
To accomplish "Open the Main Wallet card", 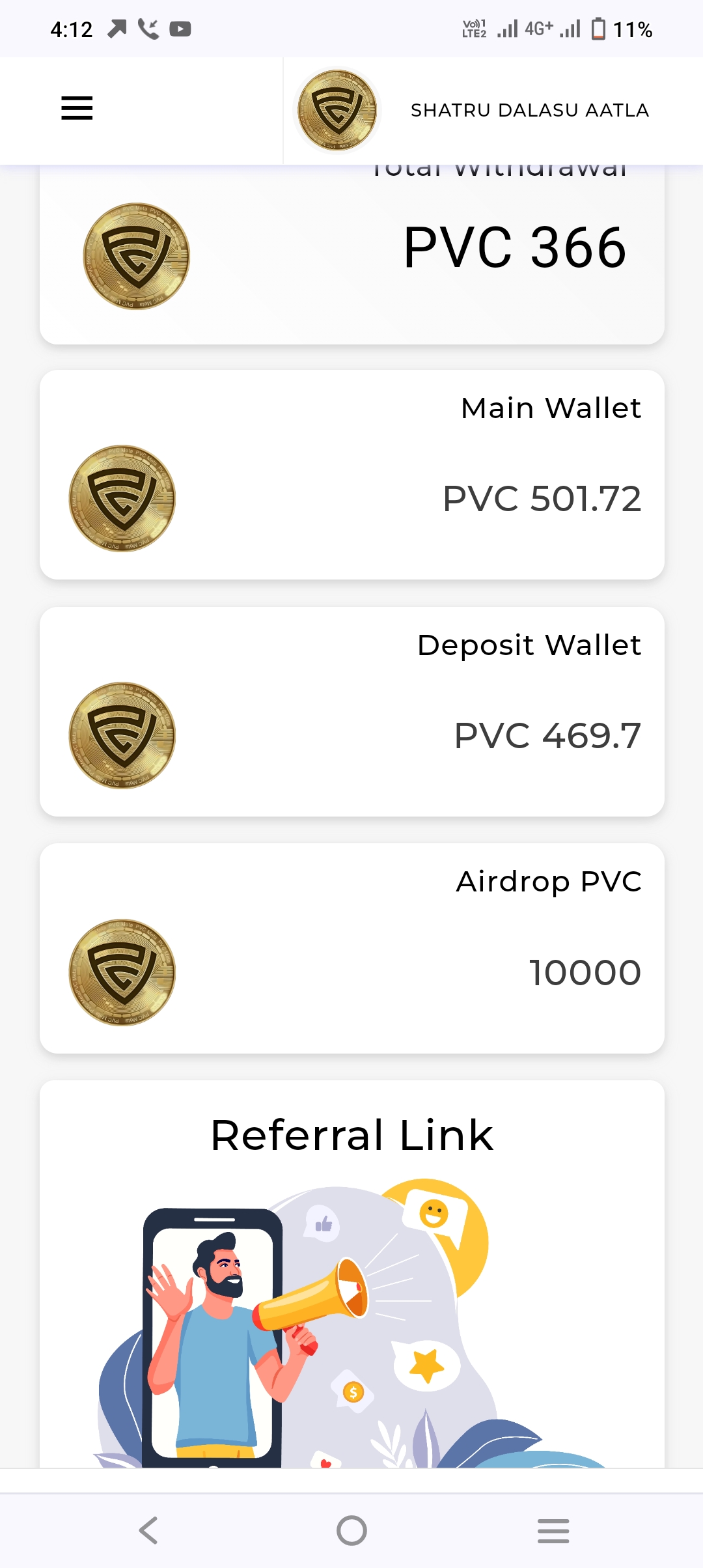I will pyautogui.click(x=351, y=475).
